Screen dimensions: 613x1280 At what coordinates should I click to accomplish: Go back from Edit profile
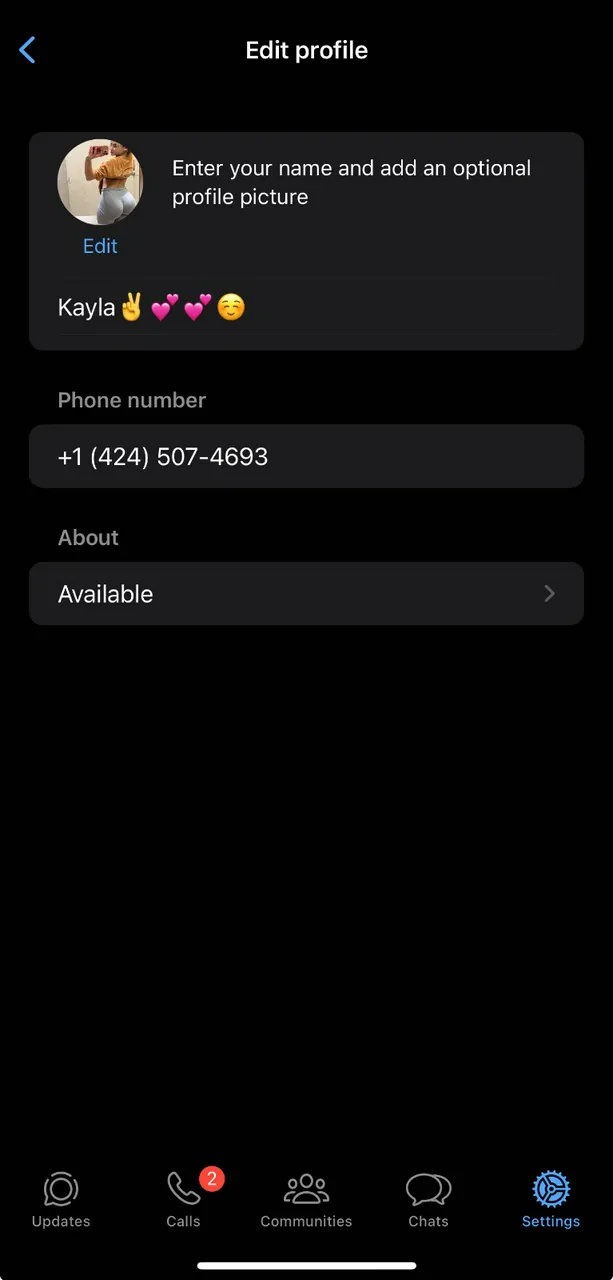tap(27, 50)
